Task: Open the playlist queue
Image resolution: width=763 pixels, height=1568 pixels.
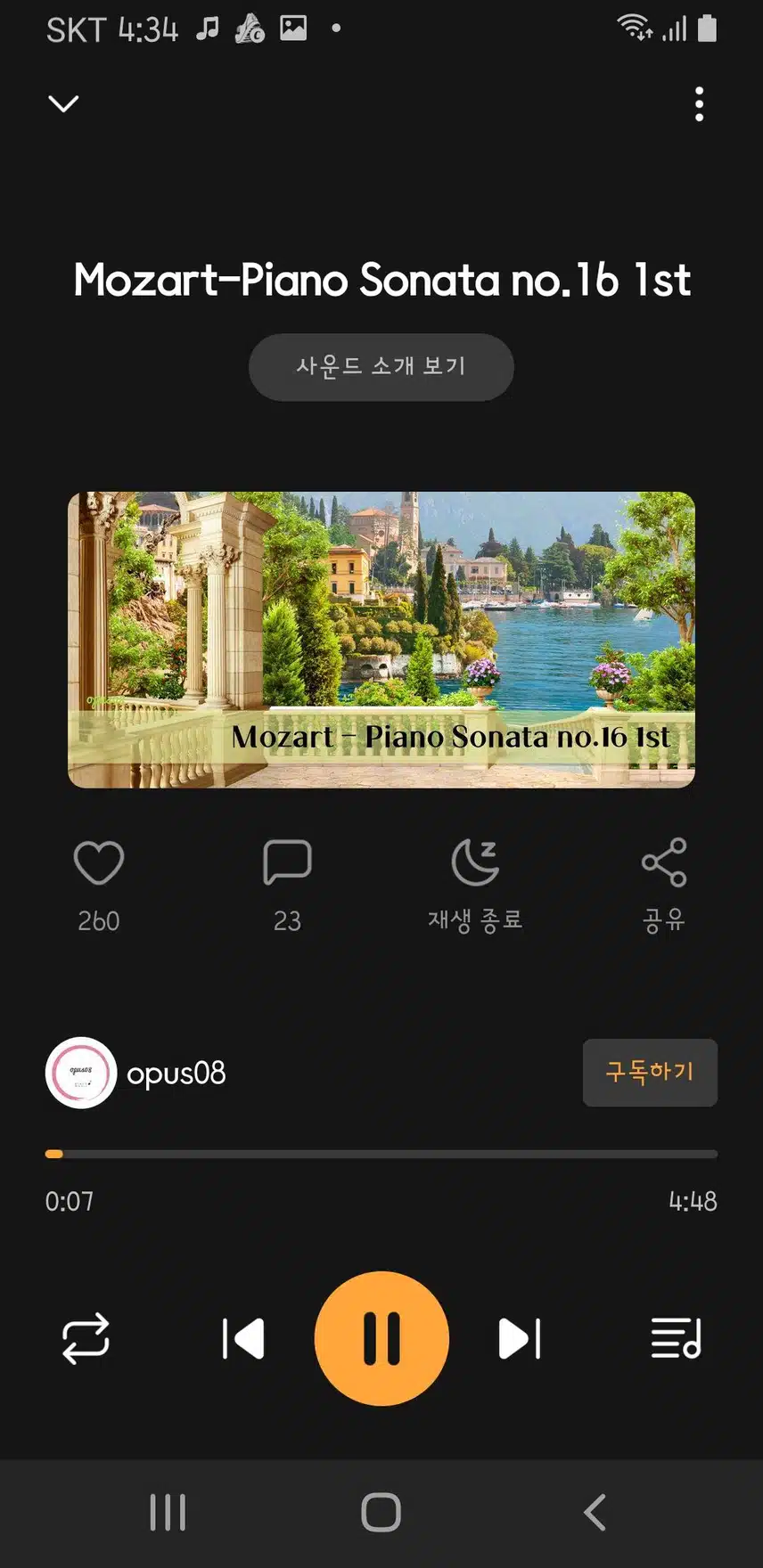Action: pos(676,1338)
